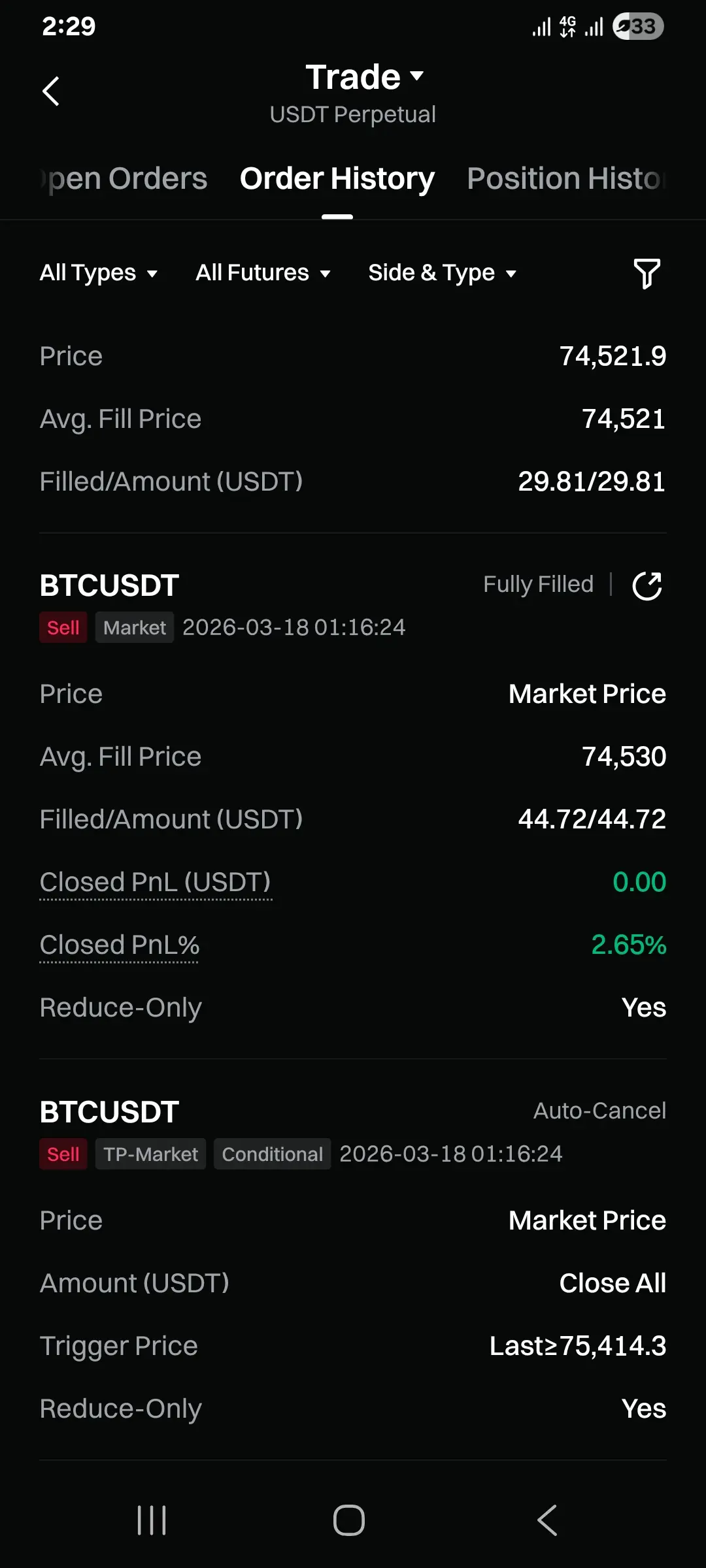This screenshot has height=1568, width=706.
Task: Open the Fully Filled BTCUSDT market order
Action: pyautogui.click(x=109, y=585)
